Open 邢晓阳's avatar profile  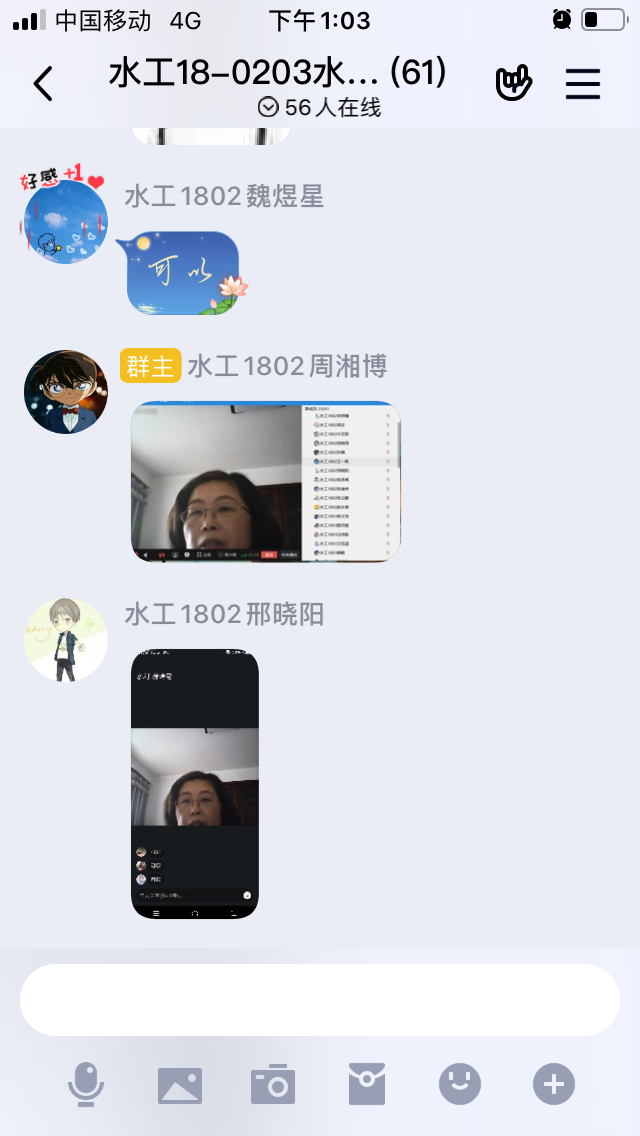pos(66,640)
